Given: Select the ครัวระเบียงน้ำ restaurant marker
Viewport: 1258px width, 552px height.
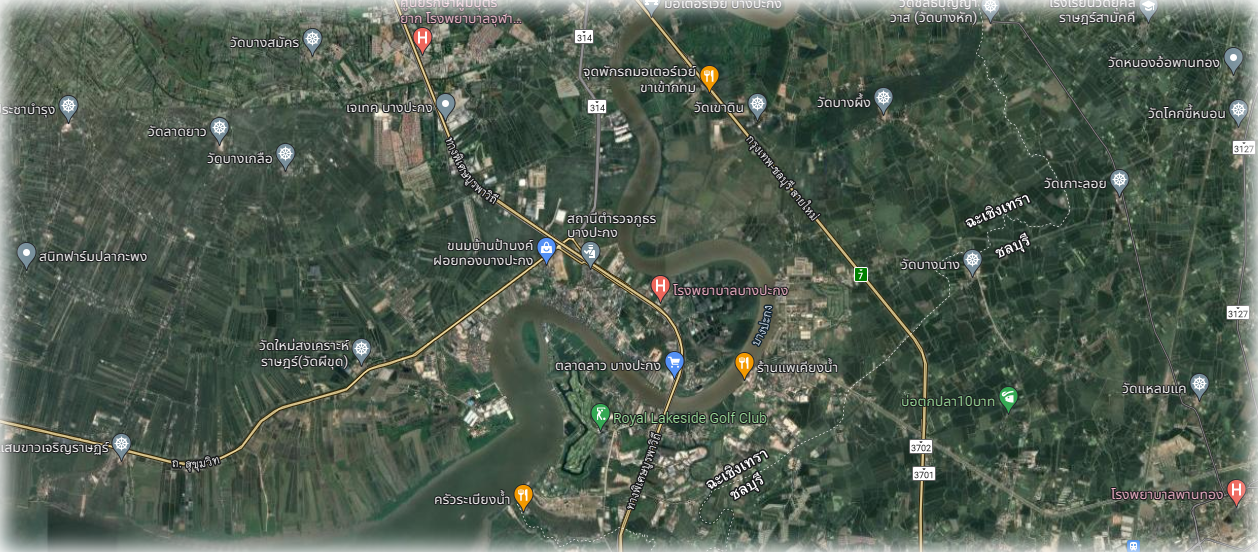Looking at the screenshot, I should (523, 496).
